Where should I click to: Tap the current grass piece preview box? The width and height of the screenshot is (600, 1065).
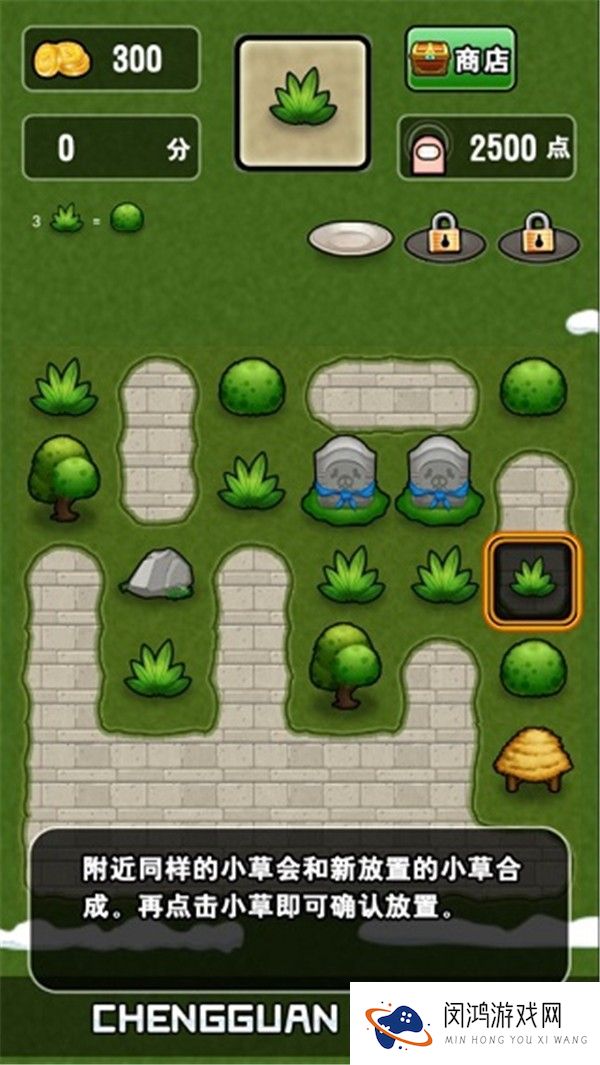pyautogui.click(x=303, y=103)
